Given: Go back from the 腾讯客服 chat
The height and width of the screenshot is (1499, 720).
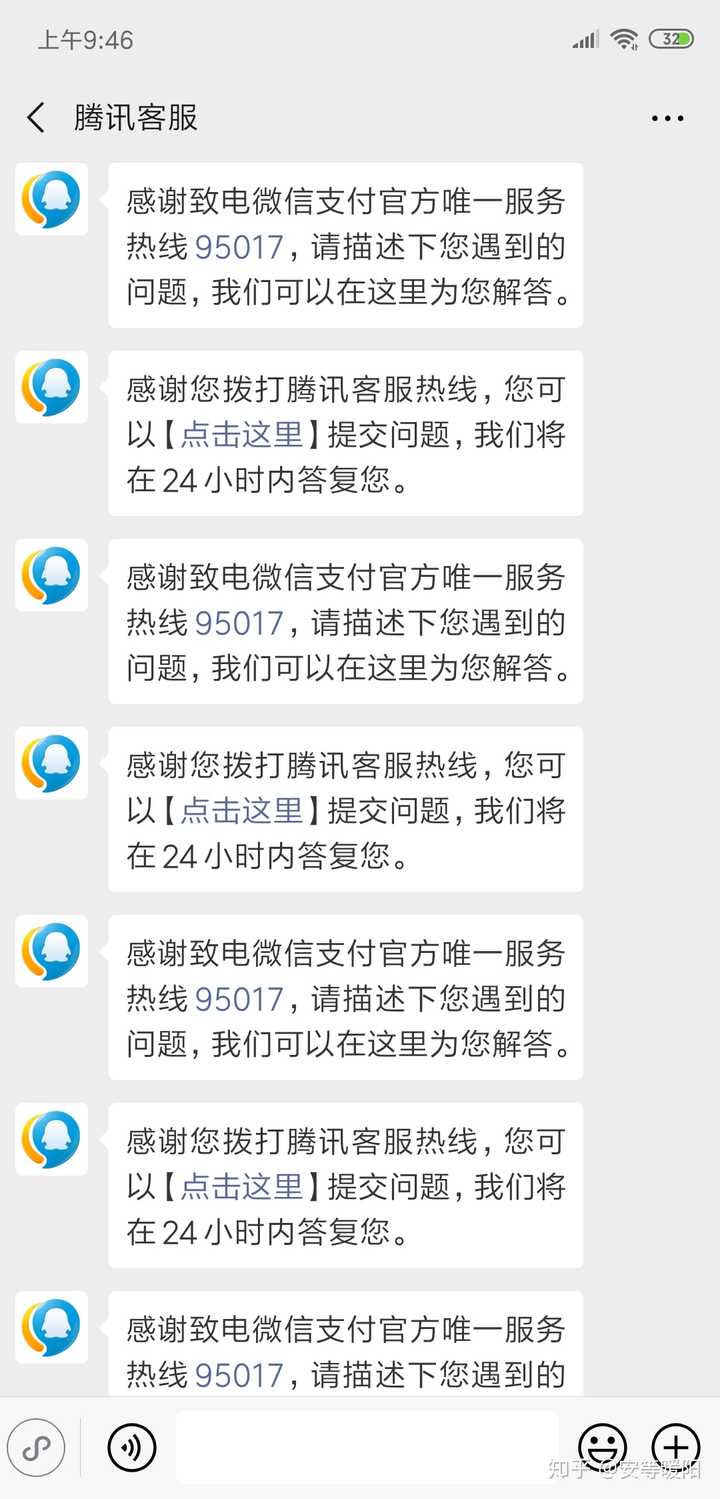Looking at the screenshot, I should 36,118.
